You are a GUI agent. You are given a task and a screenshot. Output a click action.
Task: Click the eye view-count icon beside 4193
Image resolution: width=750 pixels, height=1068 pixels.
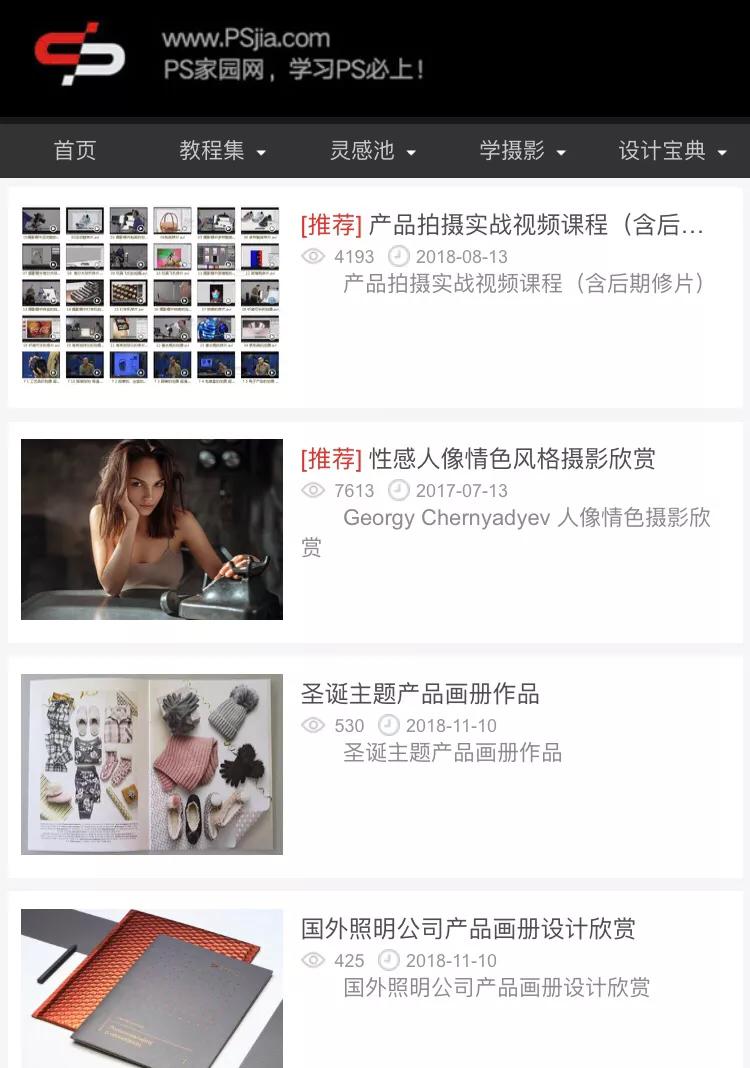pos(312,257)
